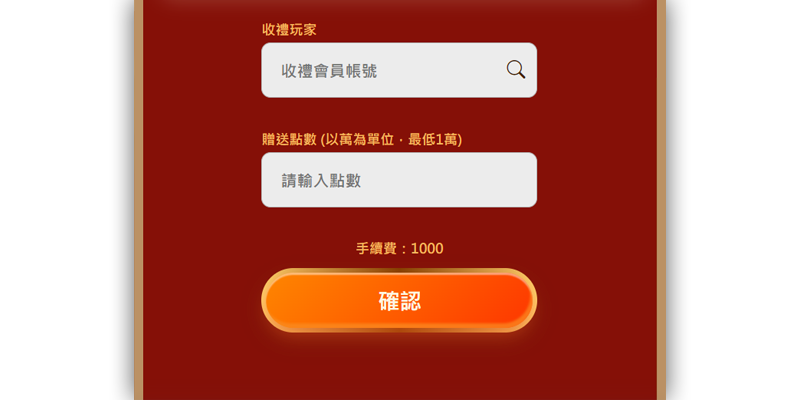Screen dimensions: 800x400
Task: Confirm the gift with 確認 button
Action: coord(399,300)
